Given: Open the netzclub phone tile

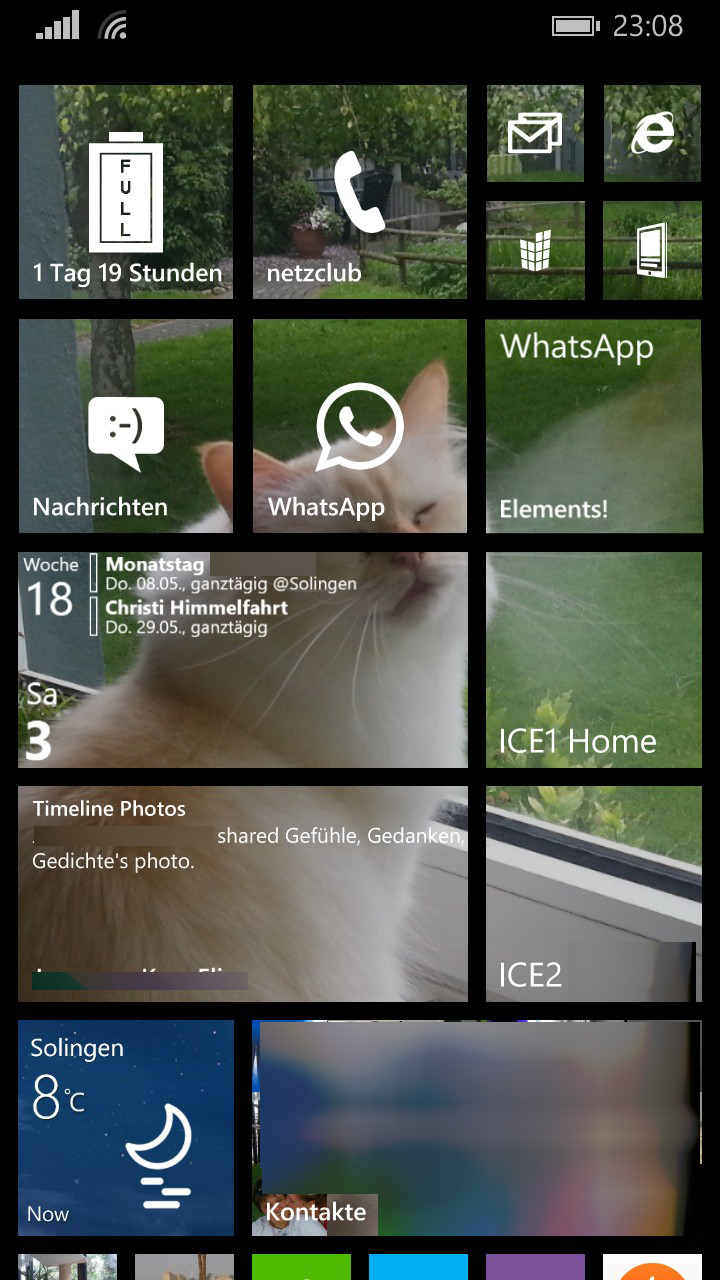Looking at the screenshot, I should click(360, 192).
